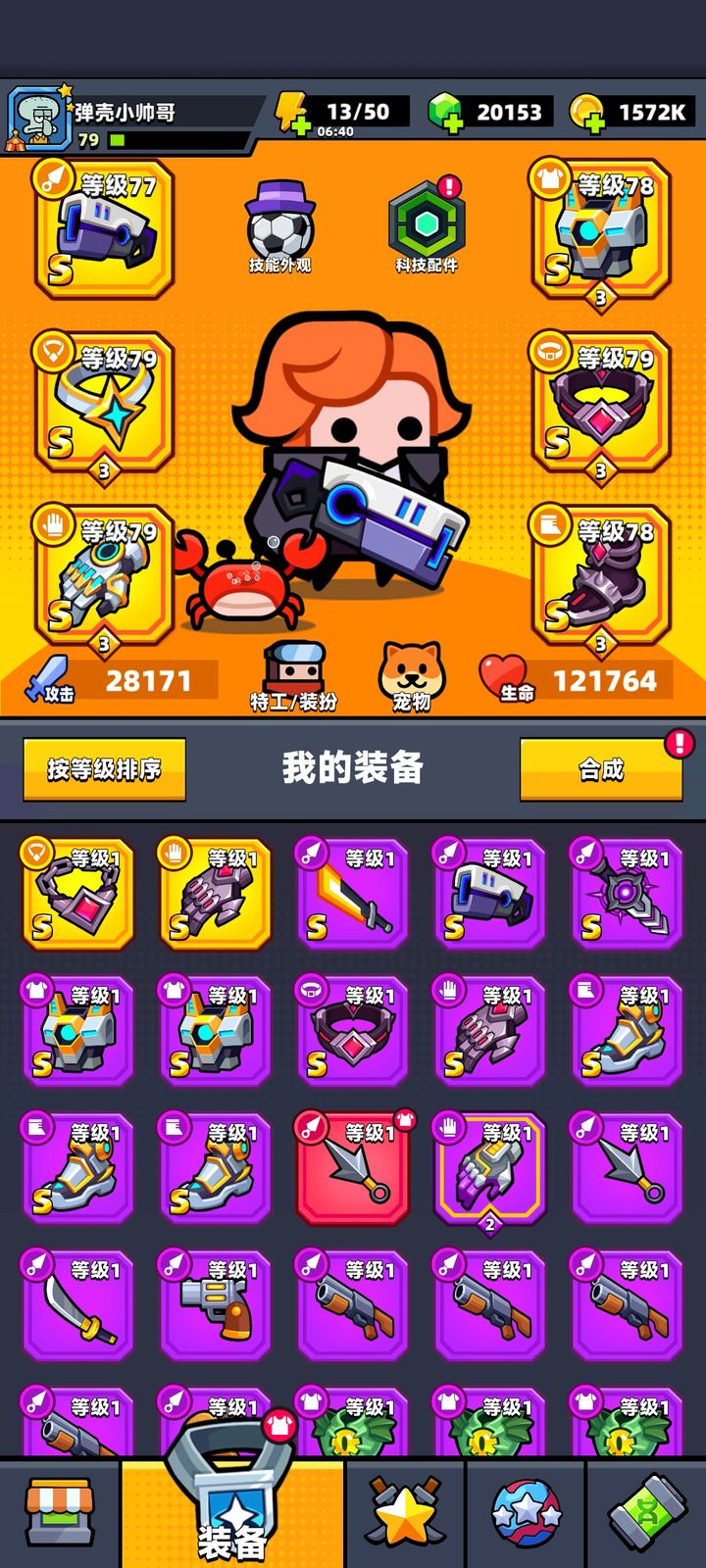Viewport: 706px width, 1568px height.
Task: Tap the 合成 merge button
Action: click(601, 769)
